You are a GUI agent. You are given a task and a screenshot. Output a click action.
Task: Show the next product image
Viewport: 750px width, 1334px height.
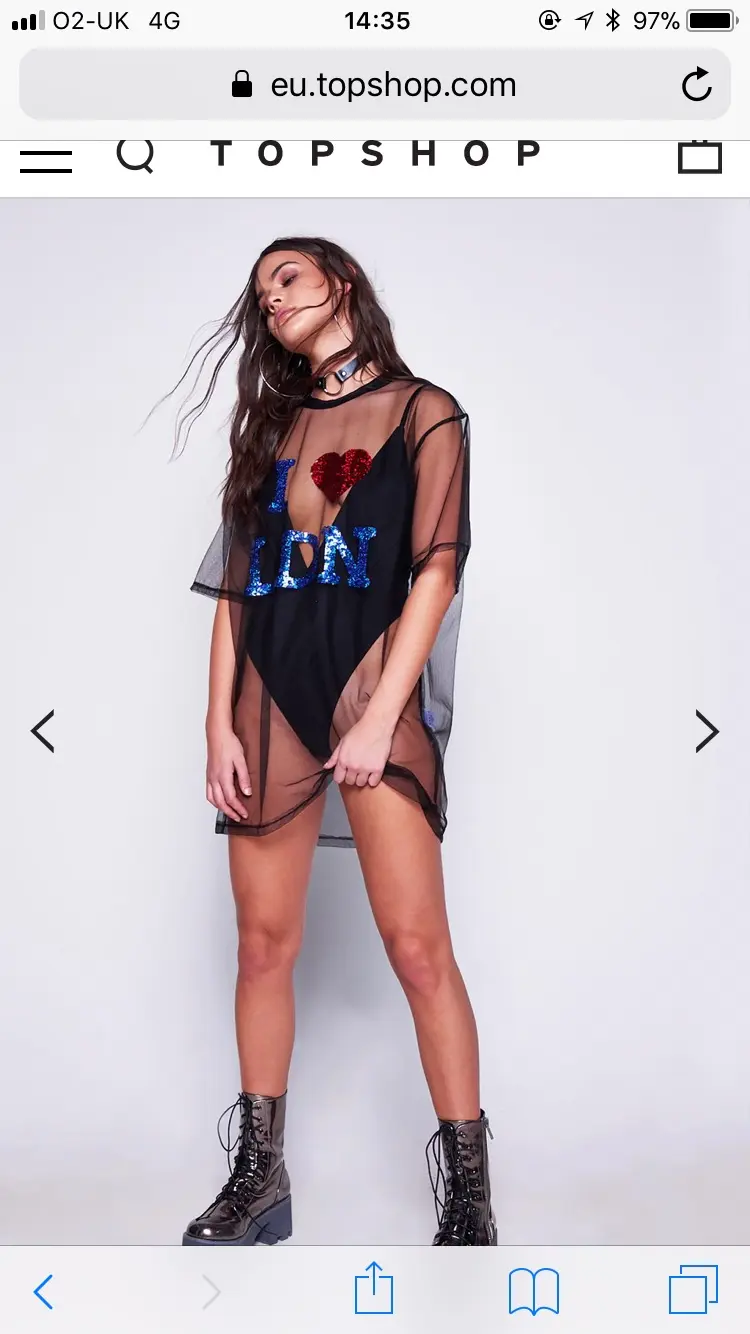pyautogui.click(x=707, y=731)
